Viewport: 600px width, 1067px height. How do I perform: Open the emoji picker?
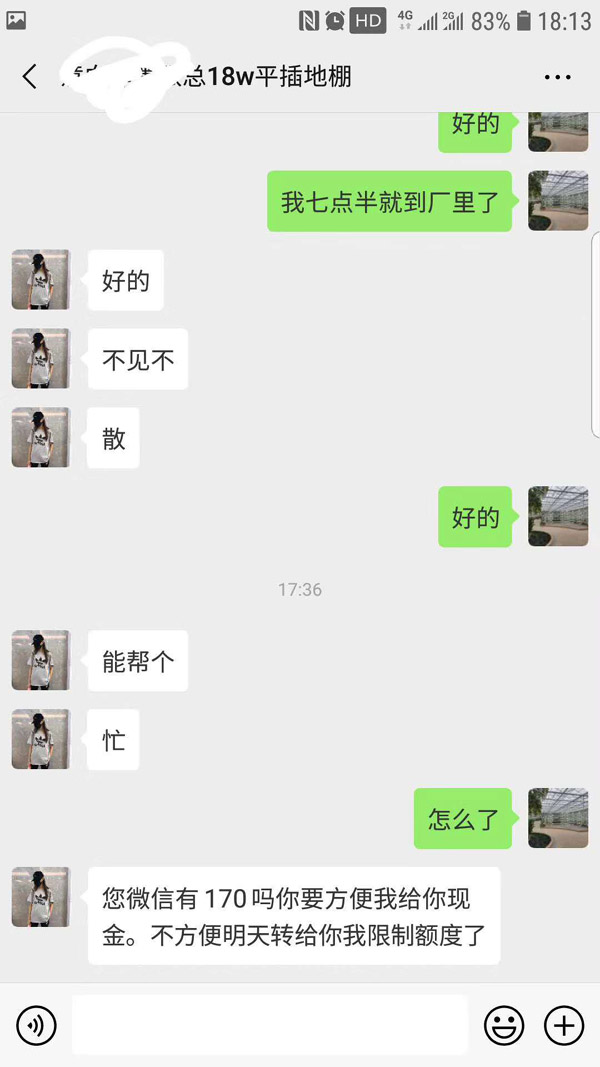tap(504, 1025)
